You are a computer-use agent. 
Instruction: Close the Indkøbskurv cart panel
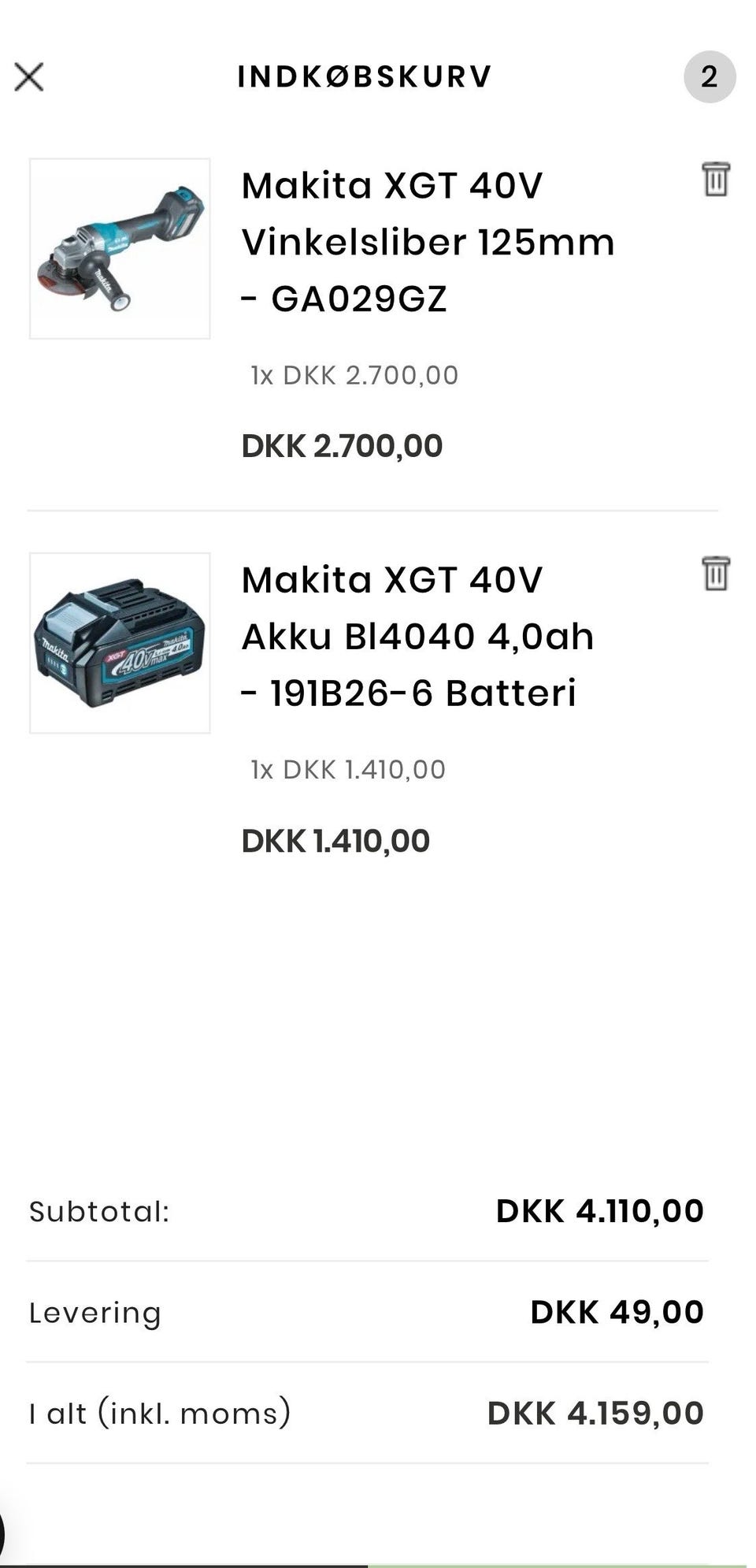tap(29, 77)
